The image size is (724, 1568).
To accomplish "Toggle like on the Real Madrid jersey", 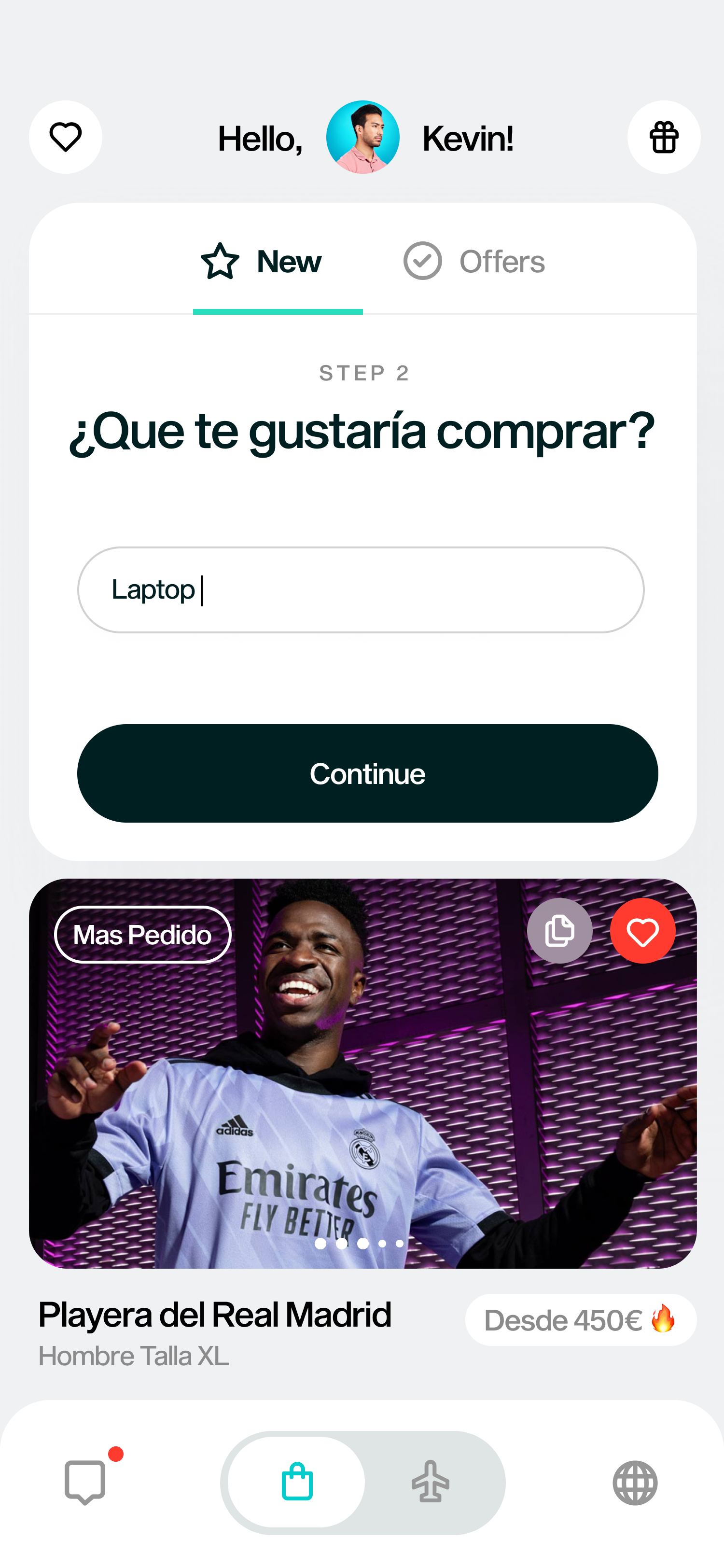I will point(642,931).
